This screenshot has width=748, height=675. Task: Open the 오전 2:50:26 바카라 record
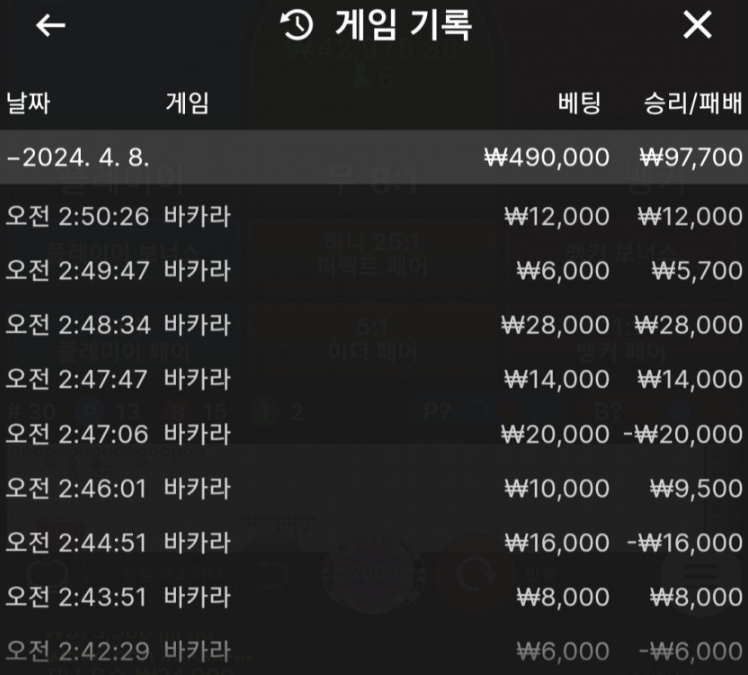[374, 216]
